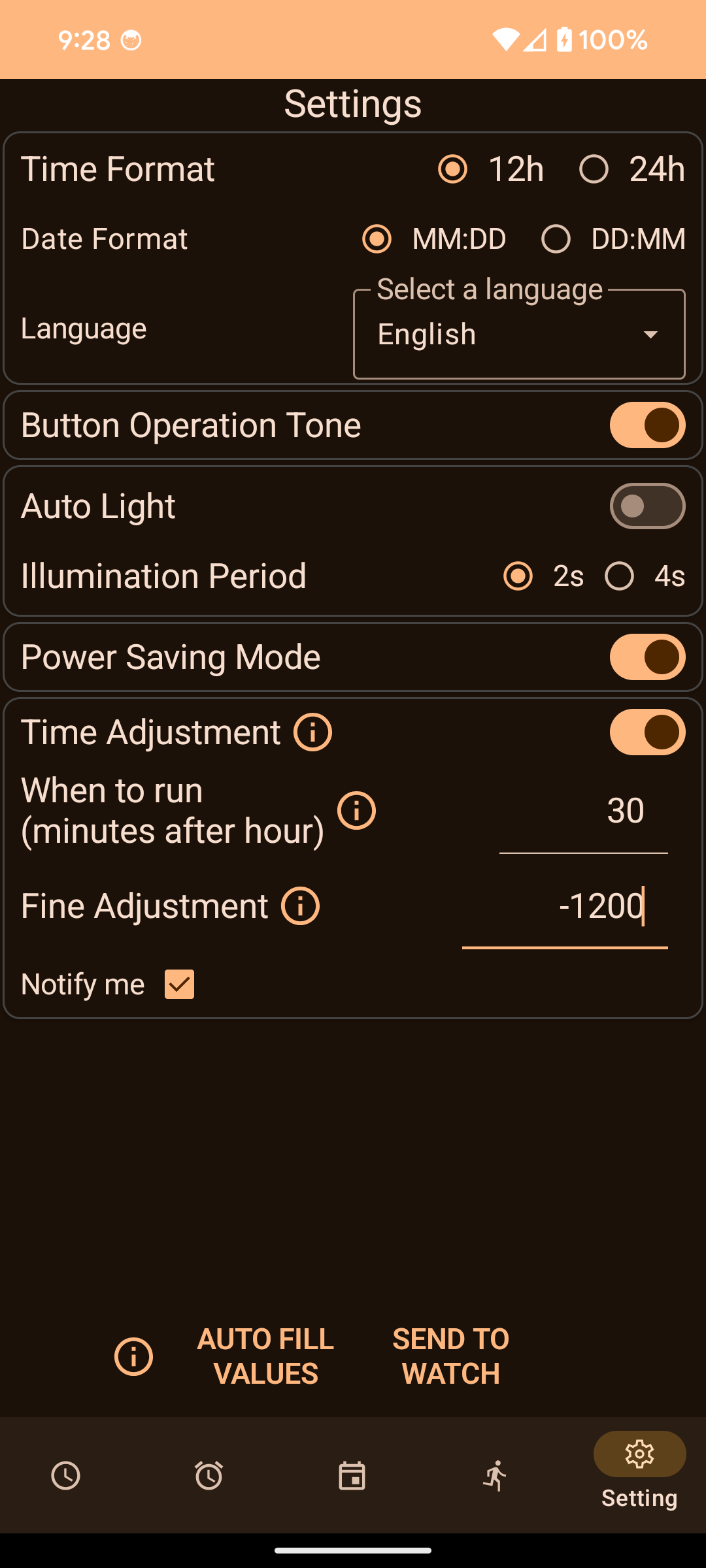
Task: Open the Select a language dropdown
Action: point(519,335)
